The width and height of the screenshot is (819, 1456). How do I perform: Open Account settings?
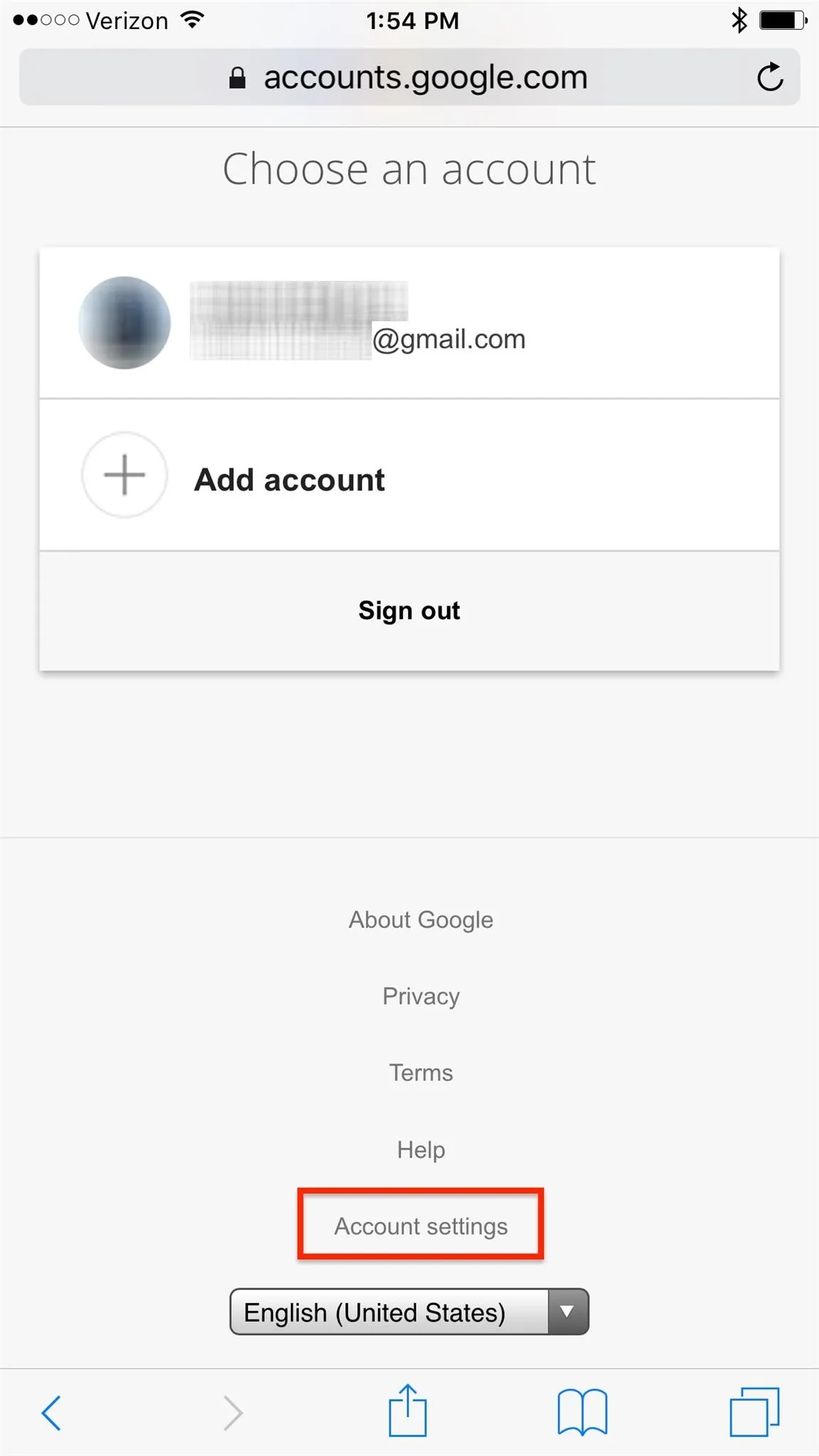421,1226
